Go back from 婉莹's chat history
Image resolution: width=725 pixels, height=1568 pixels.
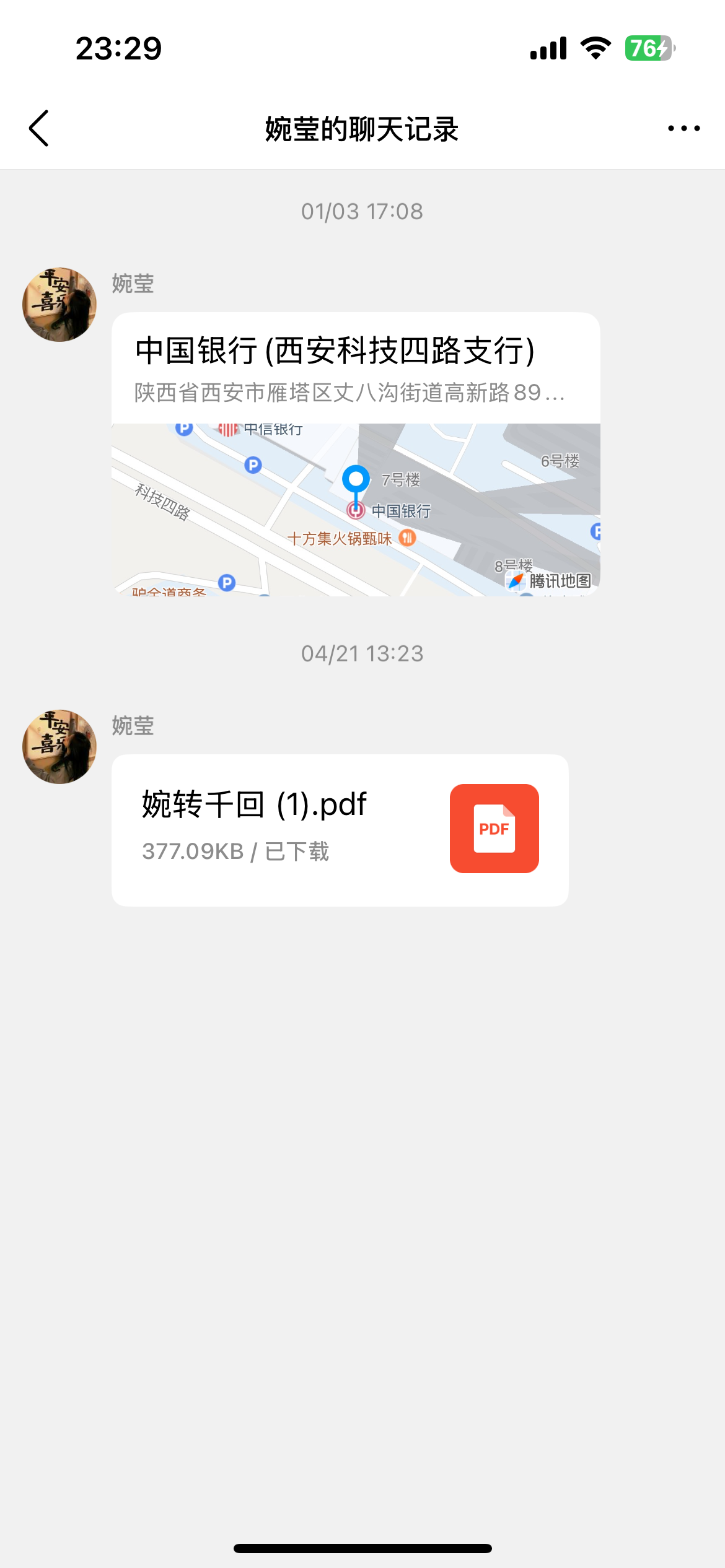39,129
